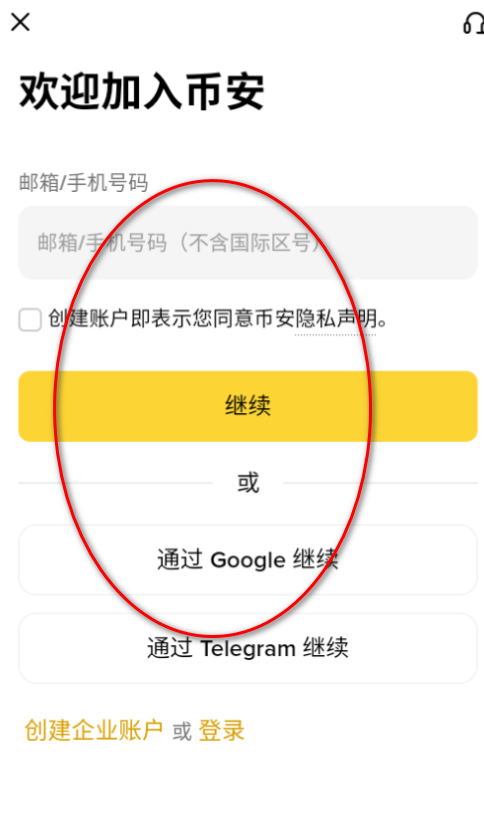Open customer support headset icon
The width and height of the screenshot is (484, 836).
coord(473,23)
